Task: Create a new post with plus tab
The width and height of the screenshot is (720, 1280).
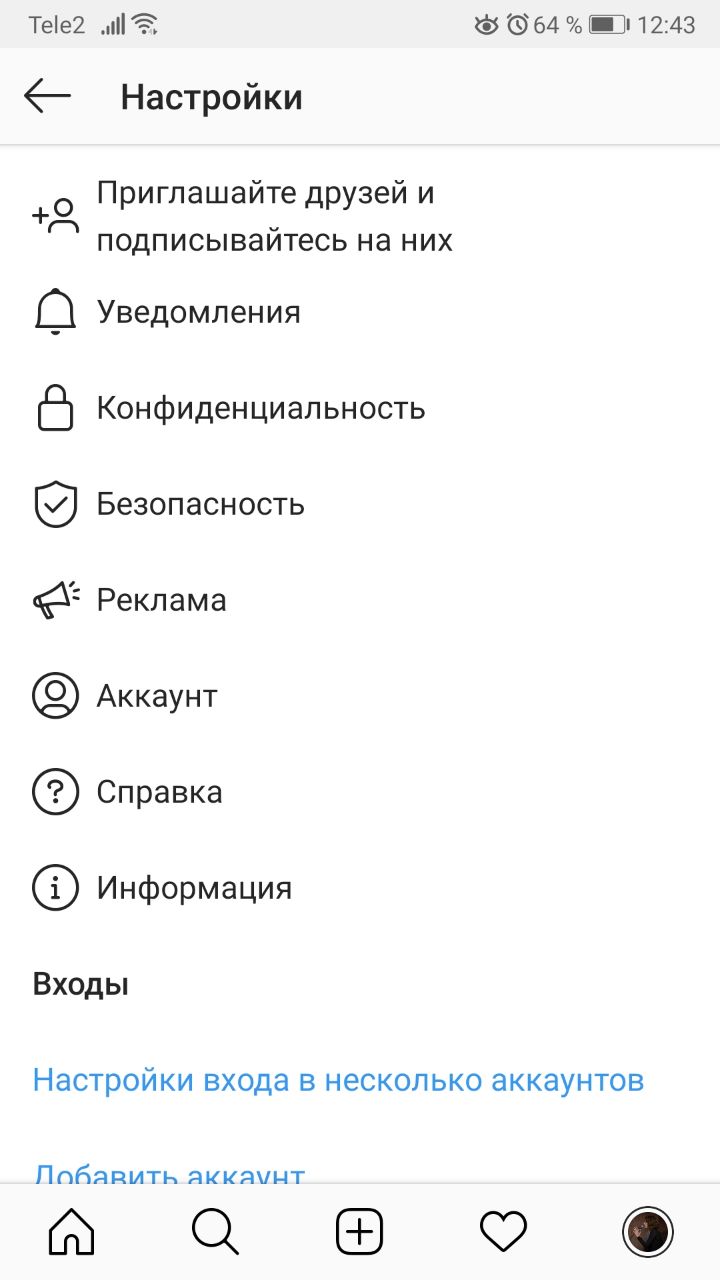Action: click(x=359, y=1232)
